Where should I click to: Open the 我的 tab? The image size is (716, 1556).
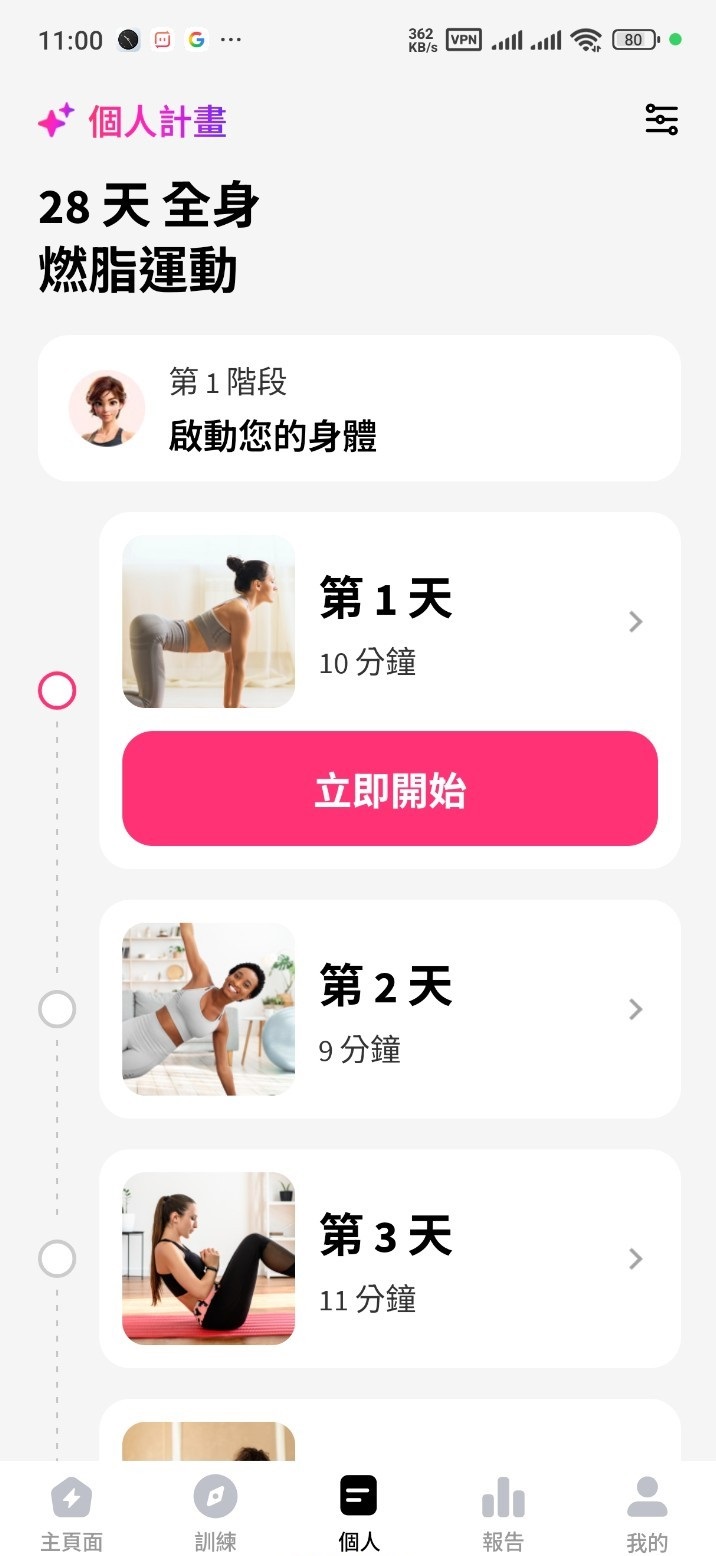pos(647,1514)
